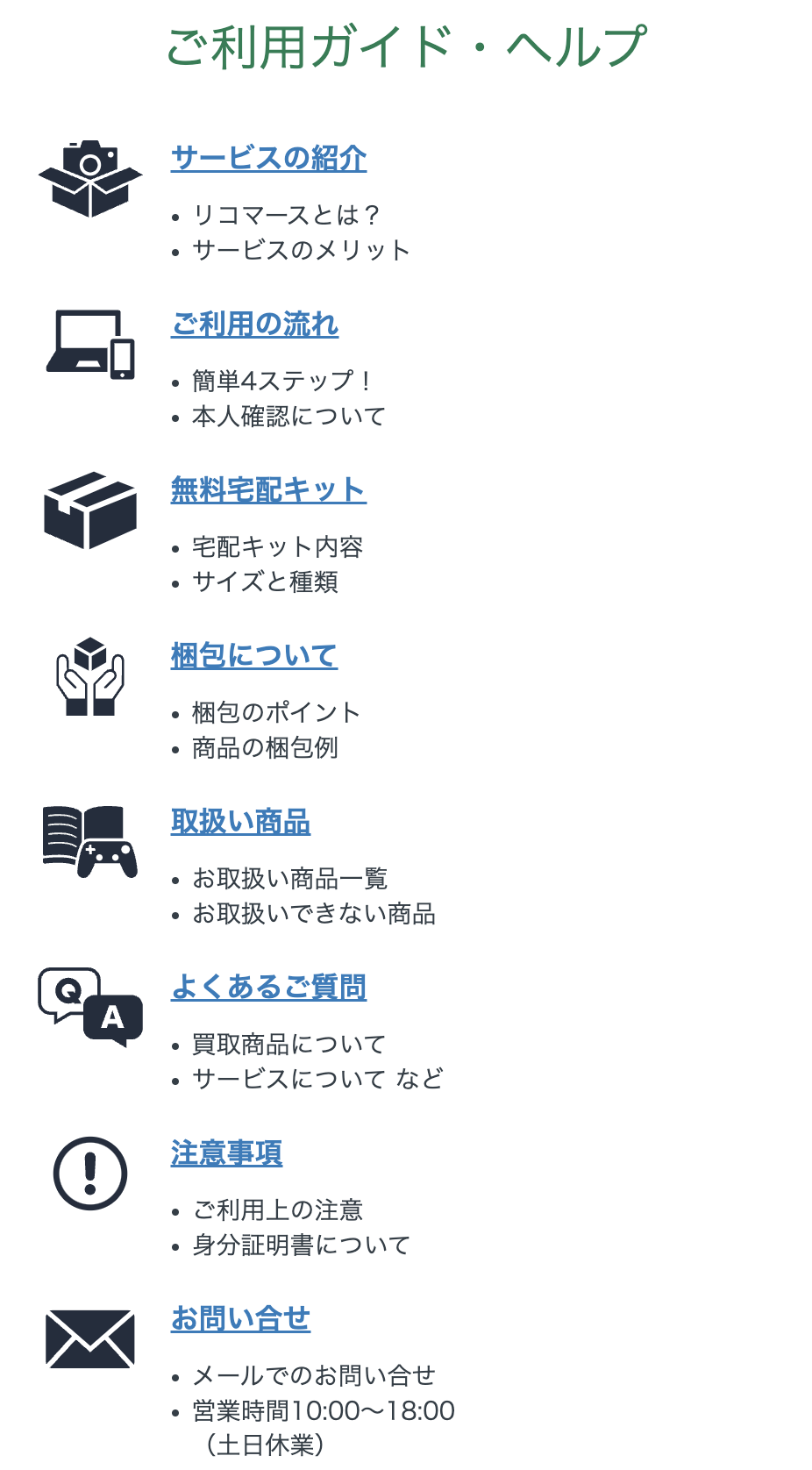Open the サービスの紹介 link
This screenshot has height=1470, width=812.
(x=268, y=158)
